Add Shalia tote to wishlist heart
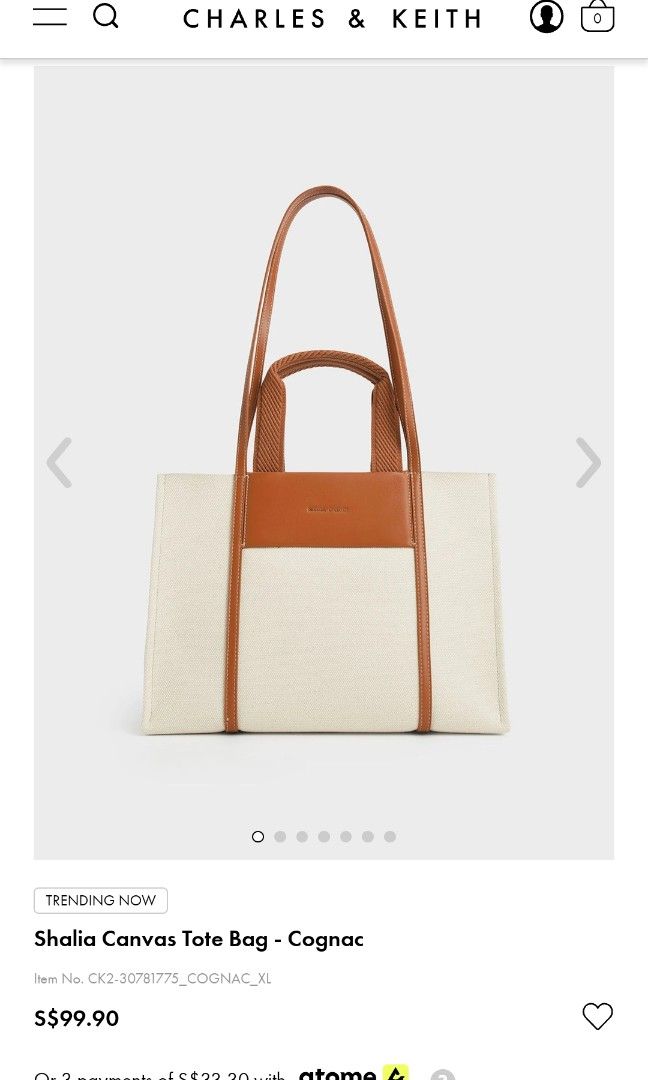The image size is (648, 1080). click(x=597, y=1016)
